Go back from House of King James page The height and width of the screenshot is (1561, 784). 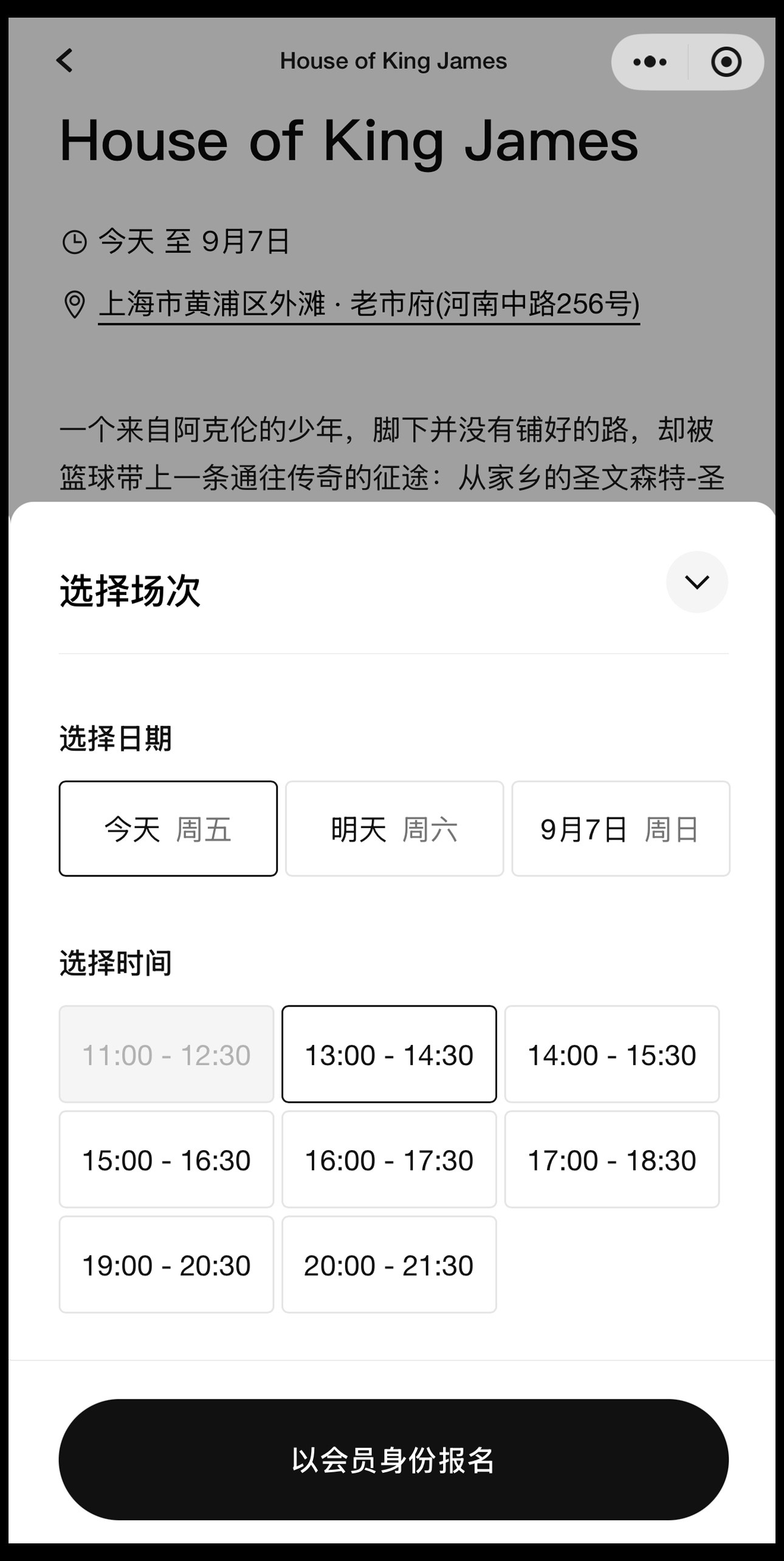(x=64, y=61)
